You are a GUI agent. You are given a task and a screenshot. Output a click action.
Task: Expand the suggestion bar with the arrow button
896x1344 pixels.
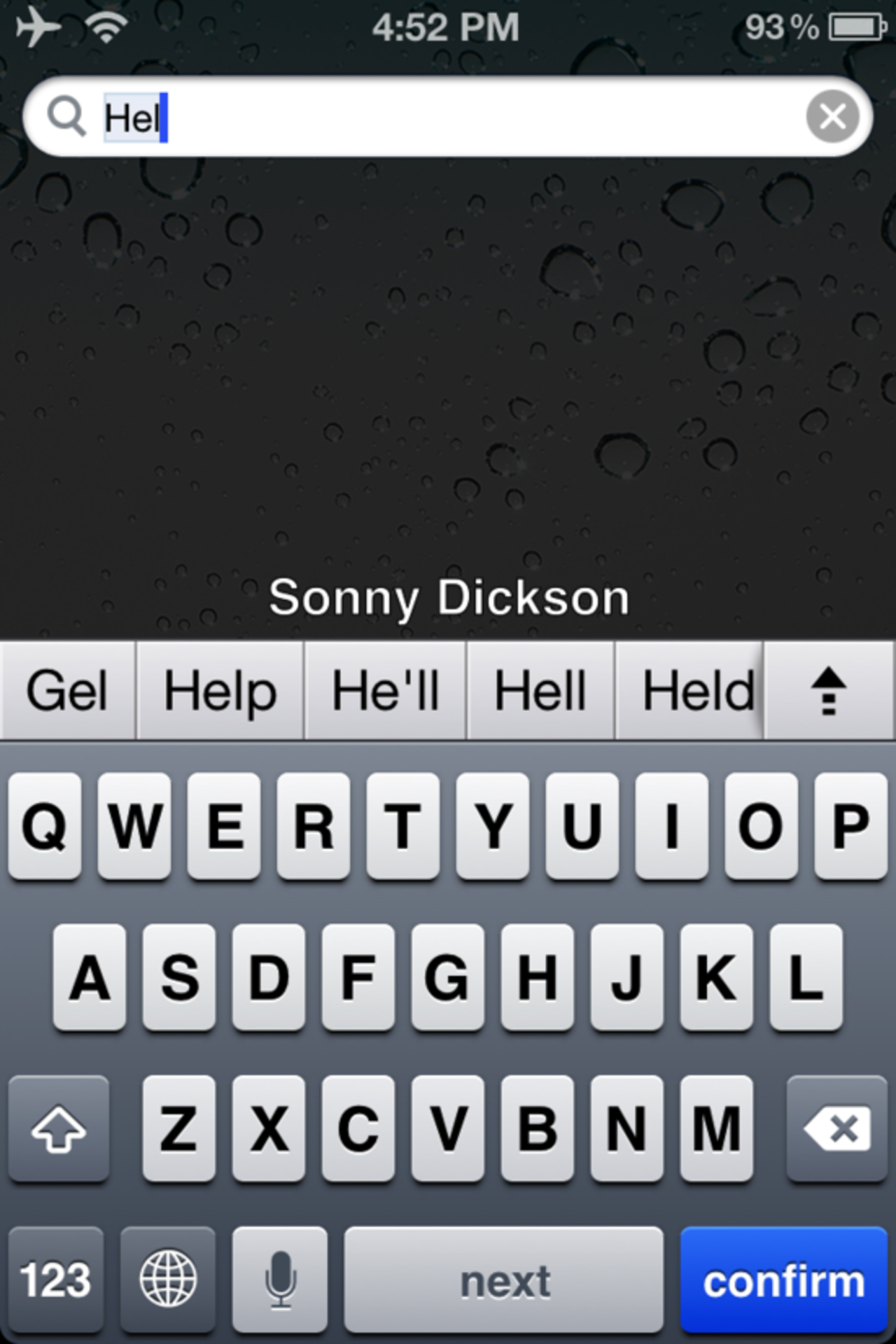point(829,691)
